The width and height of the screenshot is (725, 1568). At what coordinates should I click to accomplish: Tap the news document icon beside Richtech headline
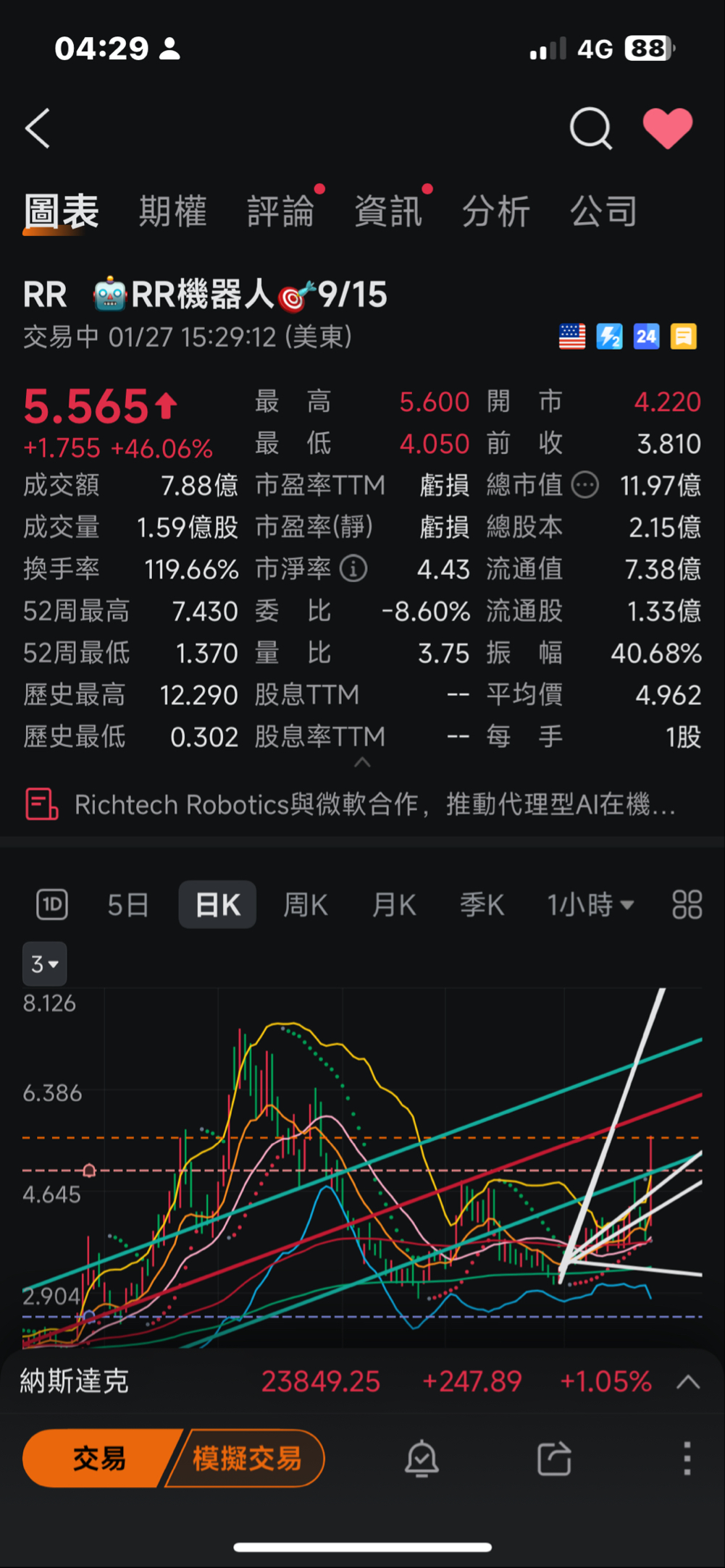click(x=41, y=804)
